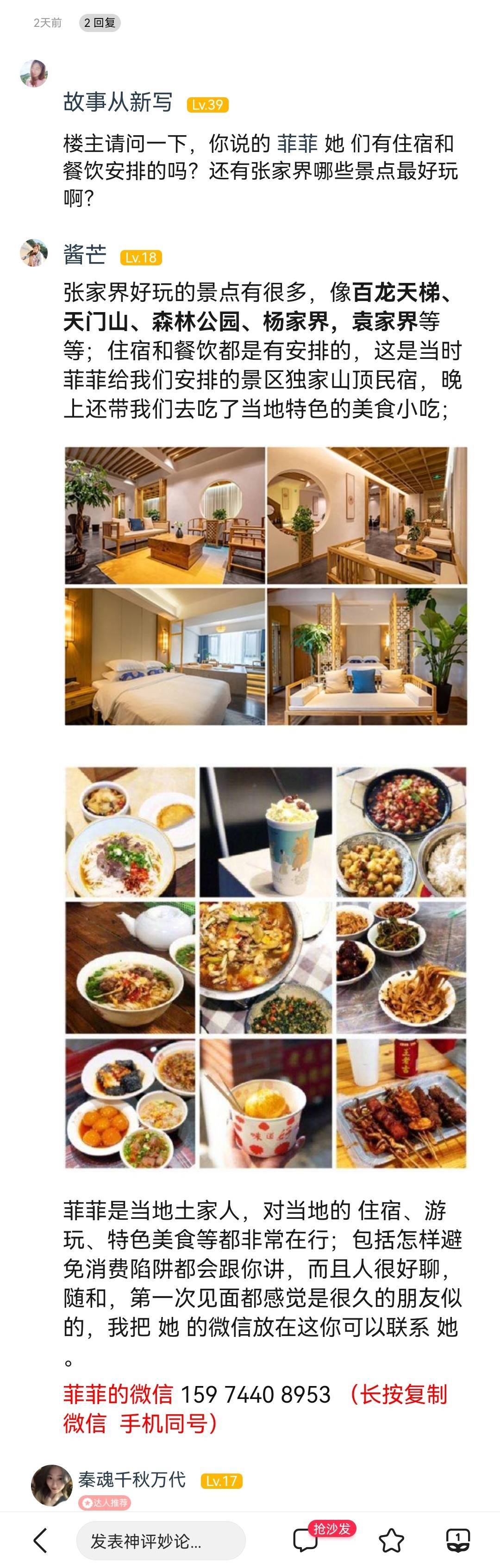Open the homestay room photo collage

tap(266, 585)
